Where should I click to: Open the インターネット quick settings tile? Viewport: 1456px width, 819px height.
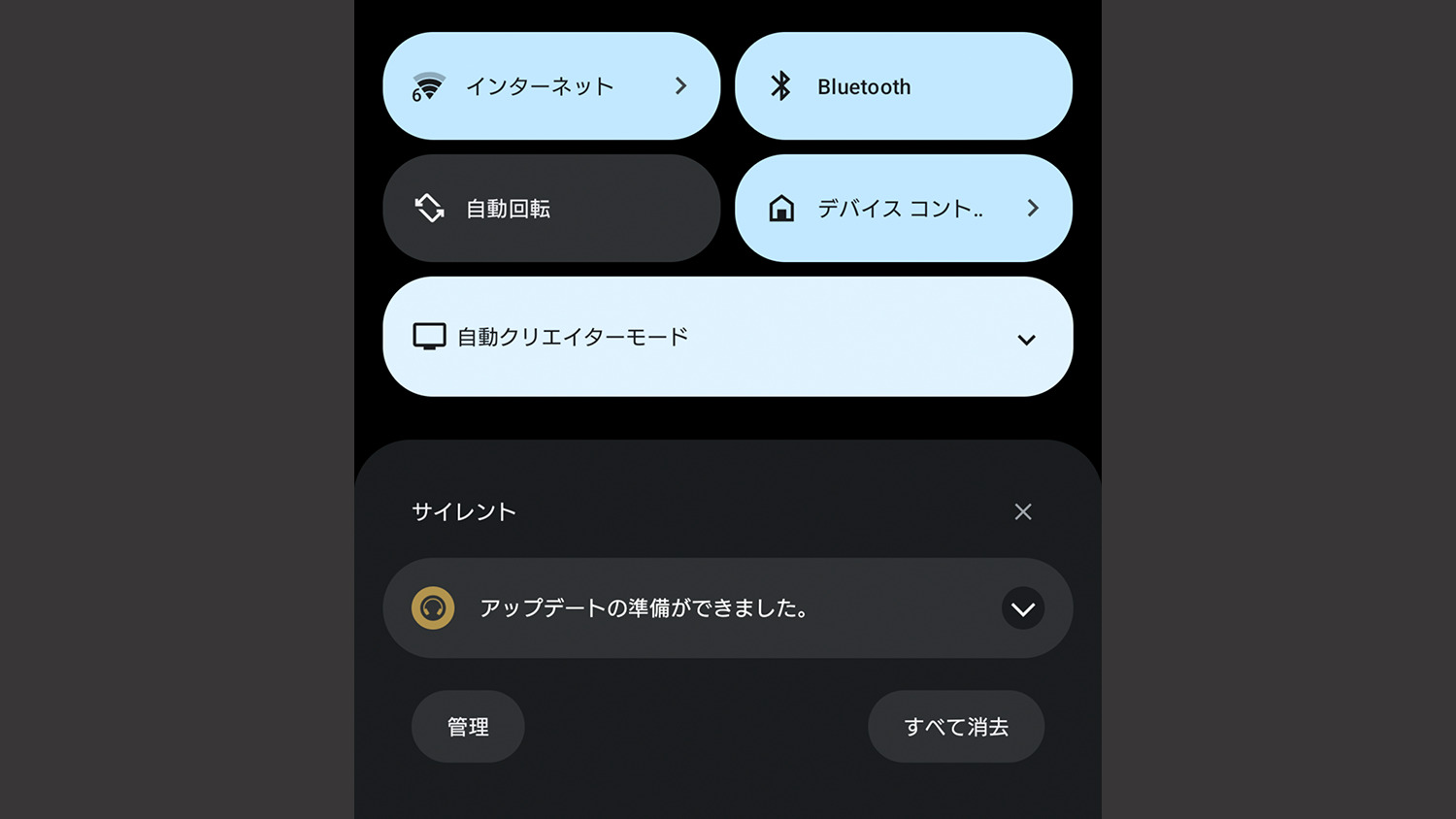pos(550,86)
